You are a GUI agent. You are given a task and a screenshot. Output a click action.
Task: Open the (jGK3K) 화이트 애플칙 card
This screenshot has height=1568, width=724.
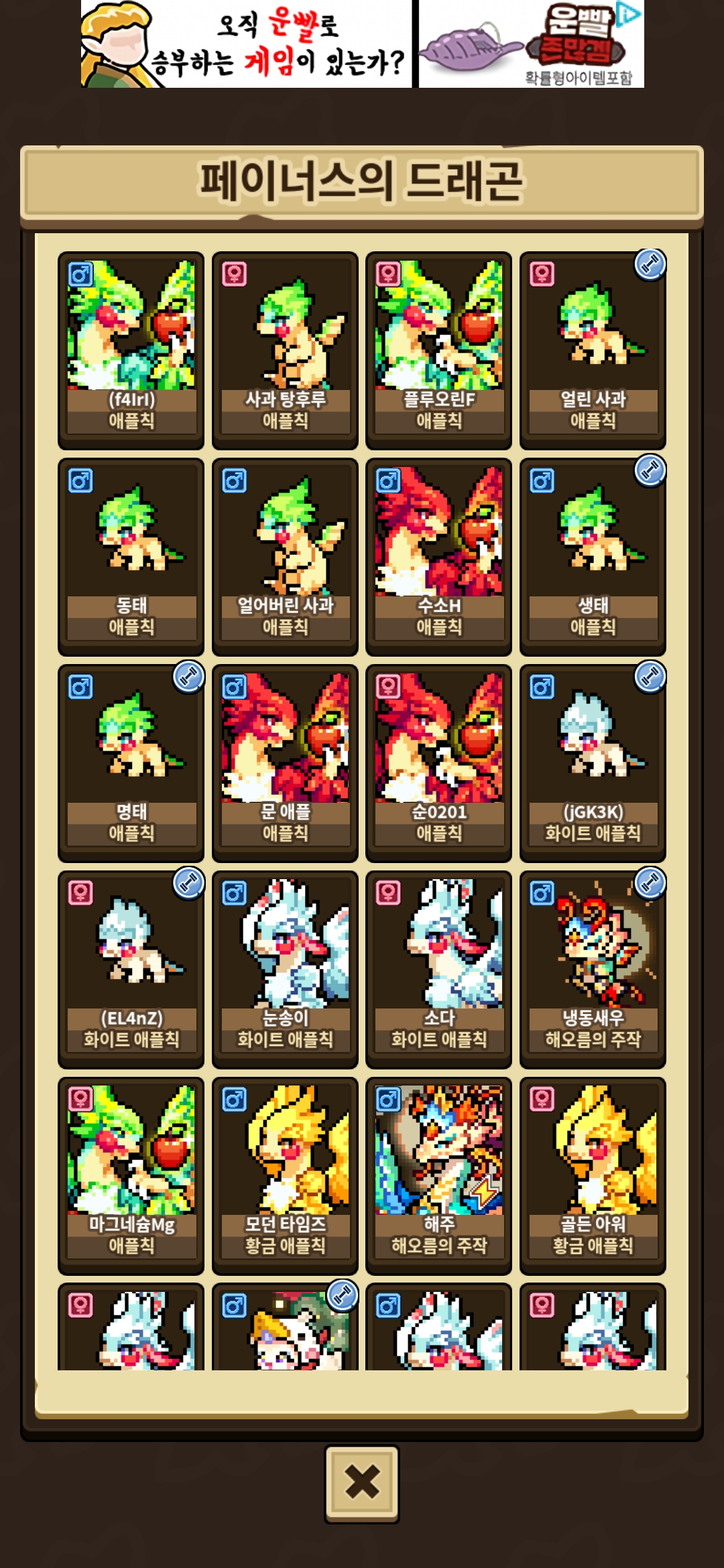(593, 763)
